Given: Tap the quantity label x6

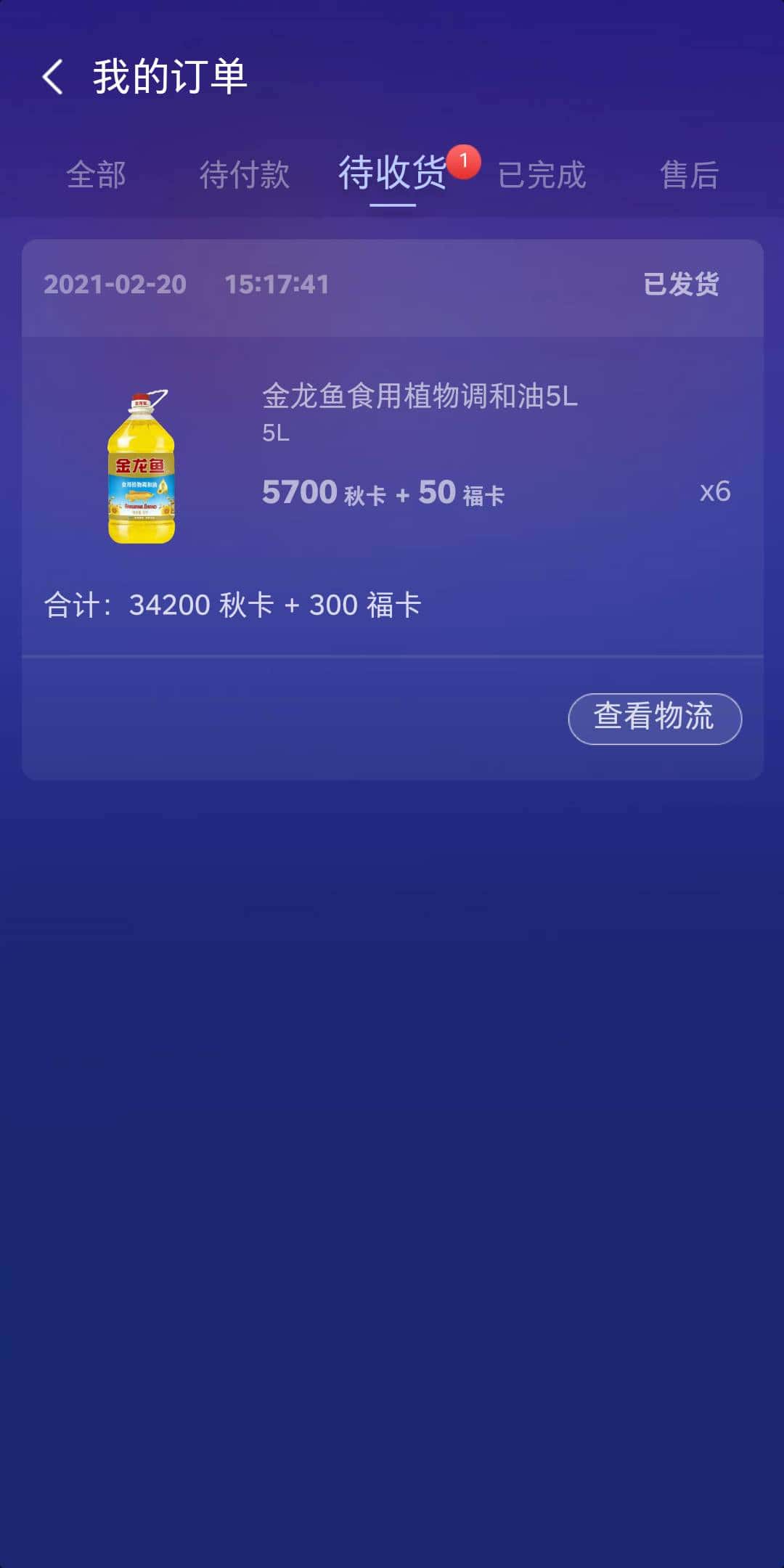Looking at the screenshot, I should [717, 492].
